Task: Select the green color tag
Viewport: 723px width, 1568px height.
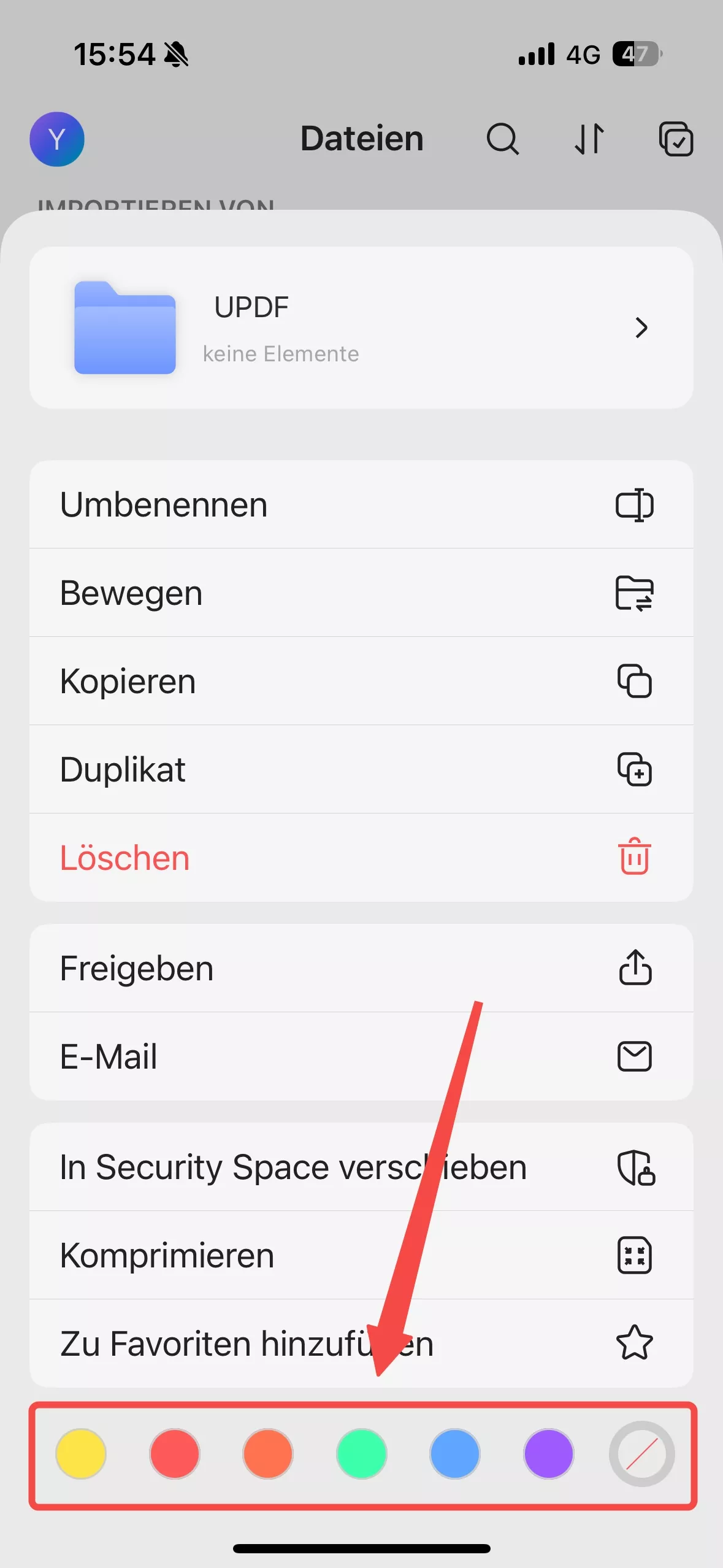Action: pos(361,1454)
